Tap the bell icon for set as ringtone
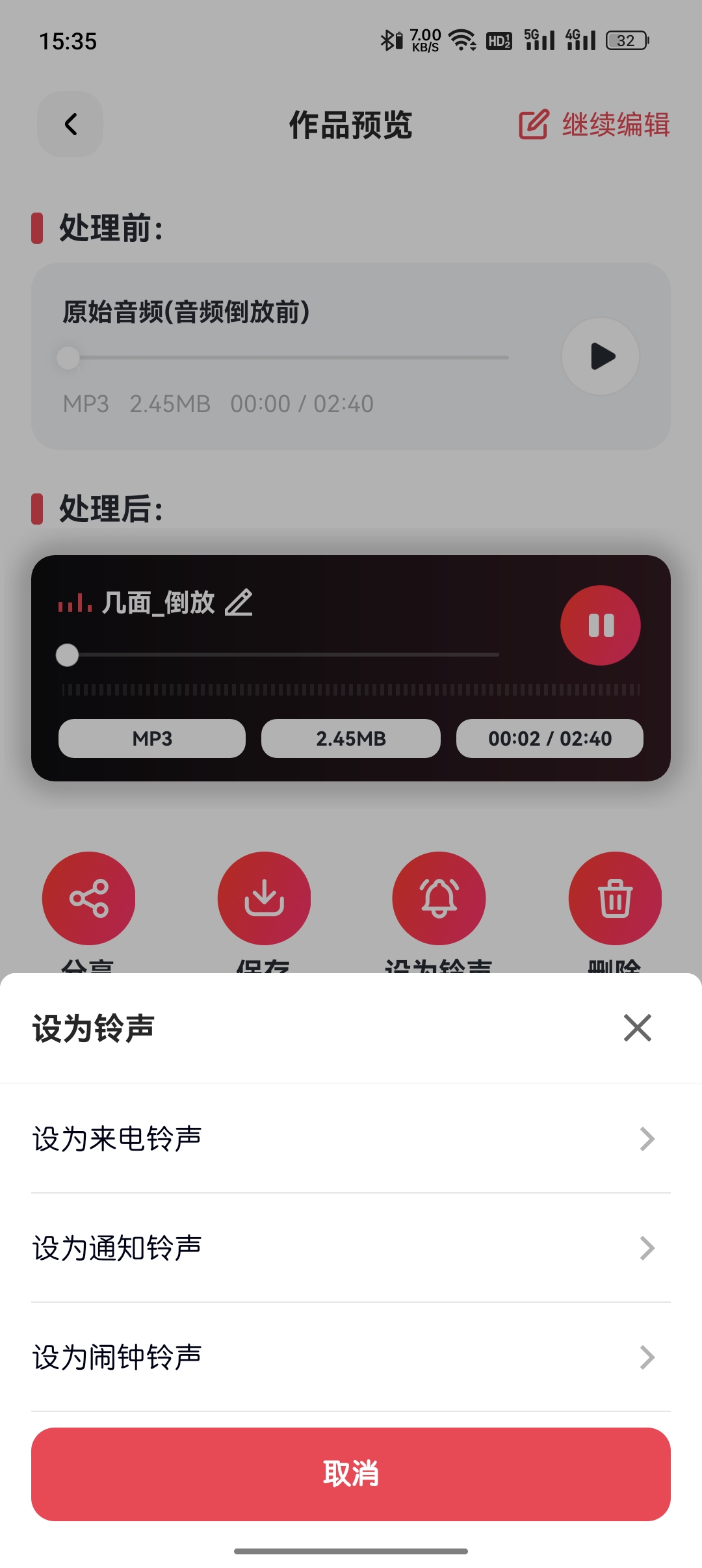The height and width of the screenshot is (1568, 702). (x=439, y=897)
